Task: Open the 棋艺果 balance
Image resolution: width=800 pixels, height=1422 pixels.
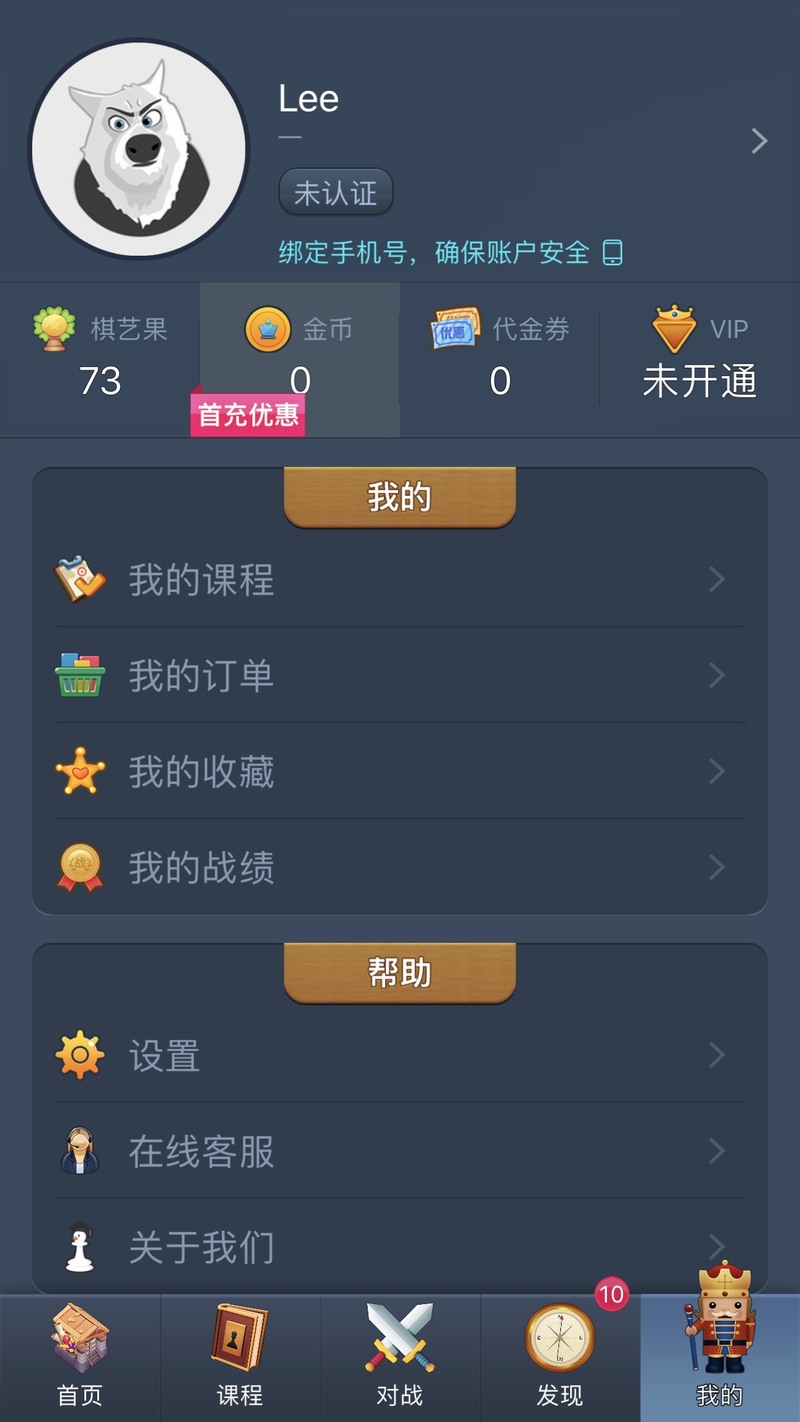Action: (x=100, y=358)
